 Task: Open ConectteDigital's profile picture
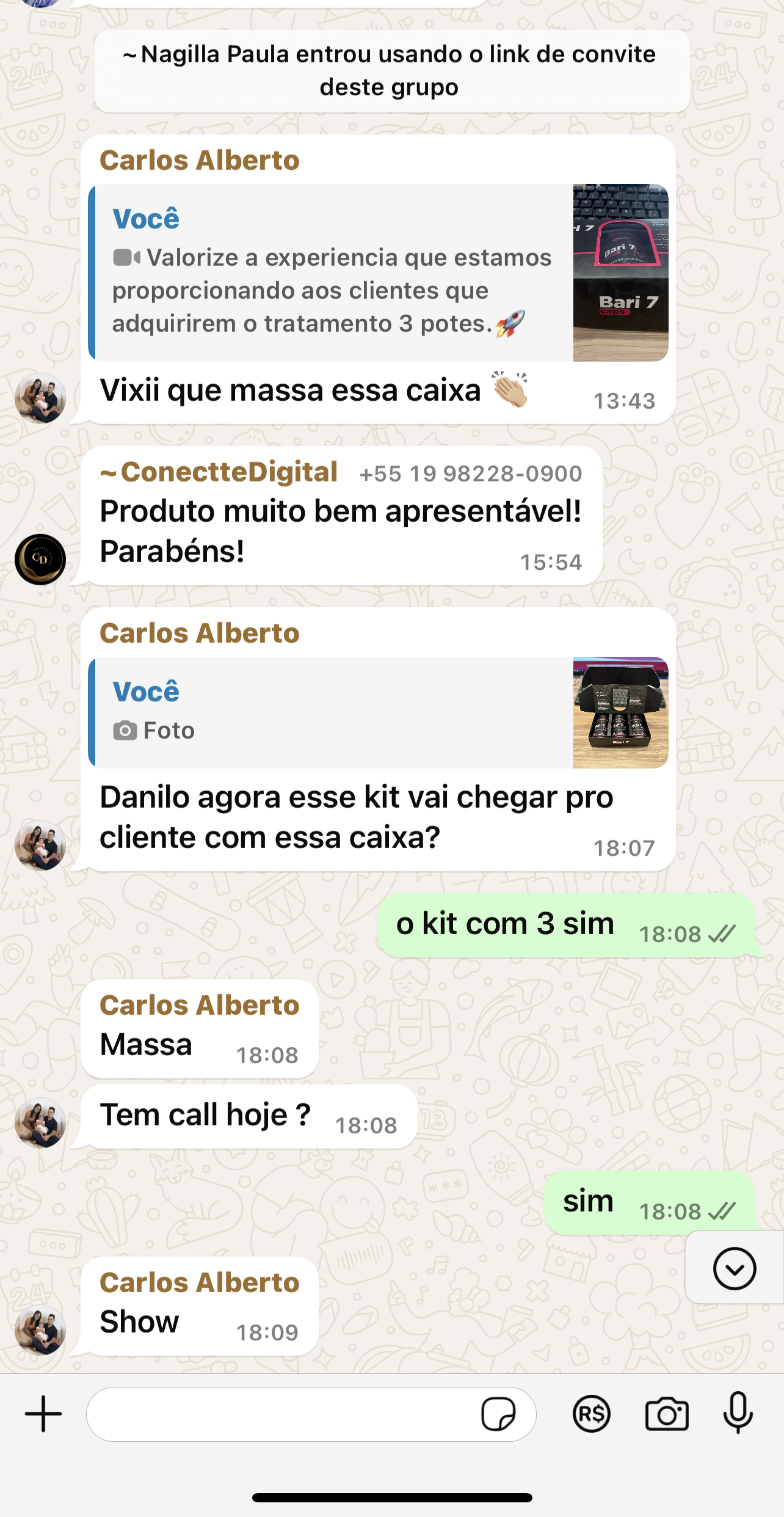point(40,559)
